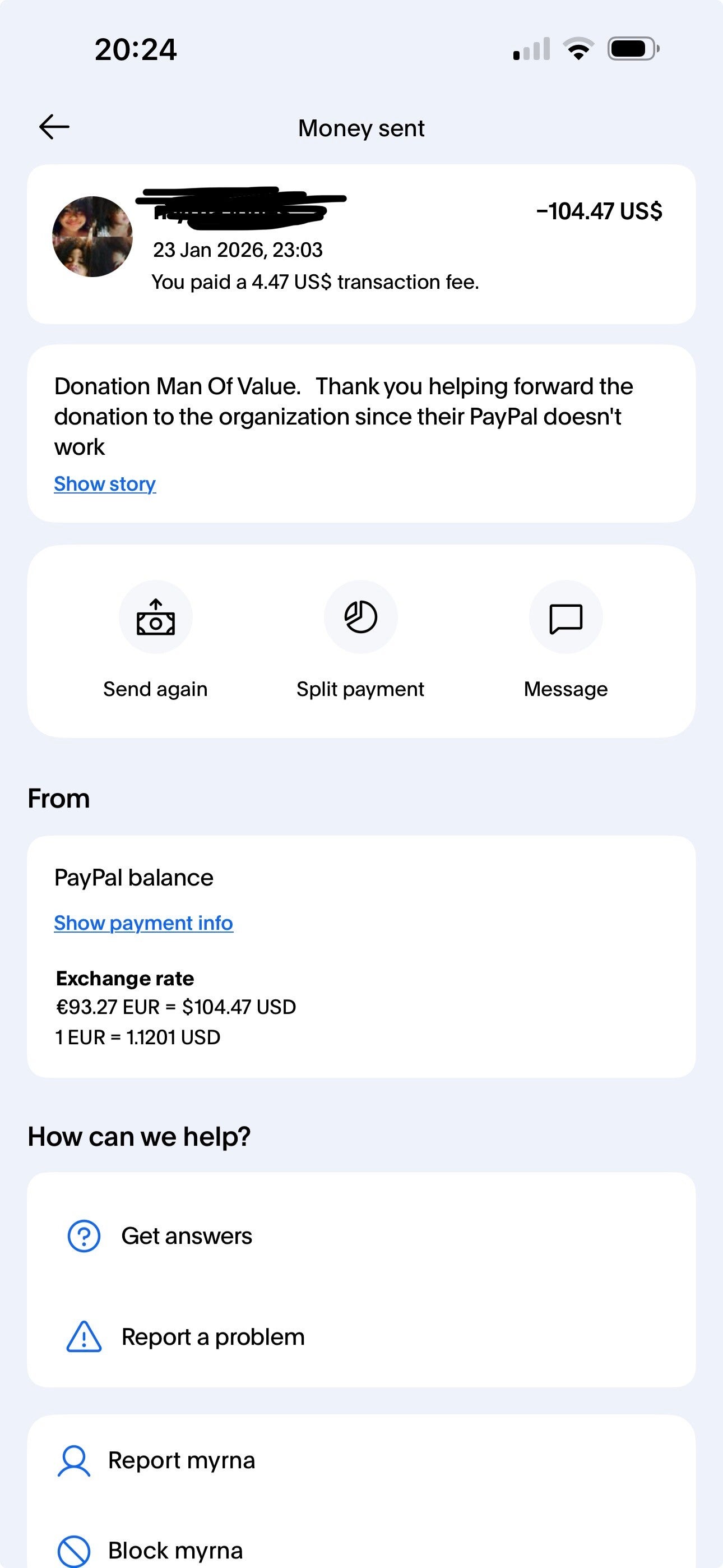
Task: Report myrna
Action: click(x=180, y=1460)
